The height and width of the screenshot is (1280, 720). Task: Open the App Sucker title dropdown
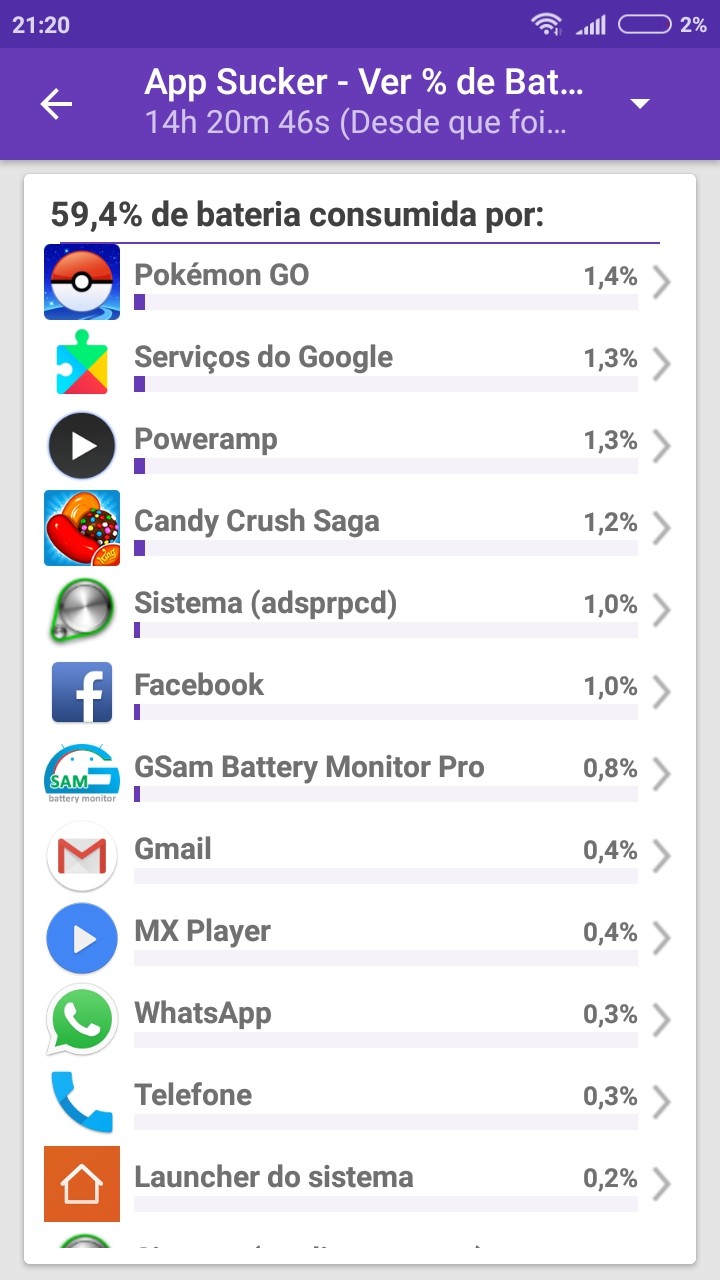coord(640,104)
